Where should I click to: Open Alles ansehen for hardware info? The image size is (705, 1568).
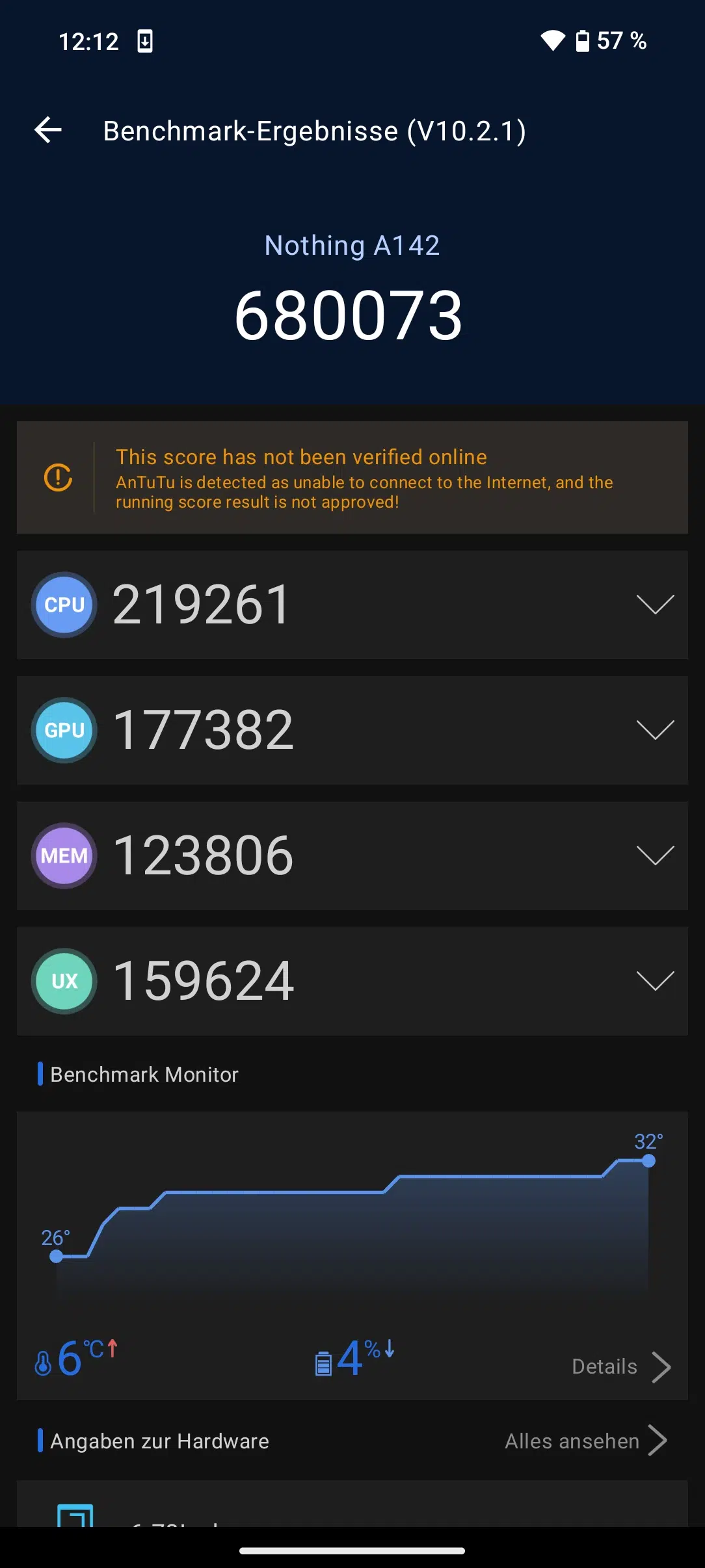pyautogui.click(x=586, y=1441)
